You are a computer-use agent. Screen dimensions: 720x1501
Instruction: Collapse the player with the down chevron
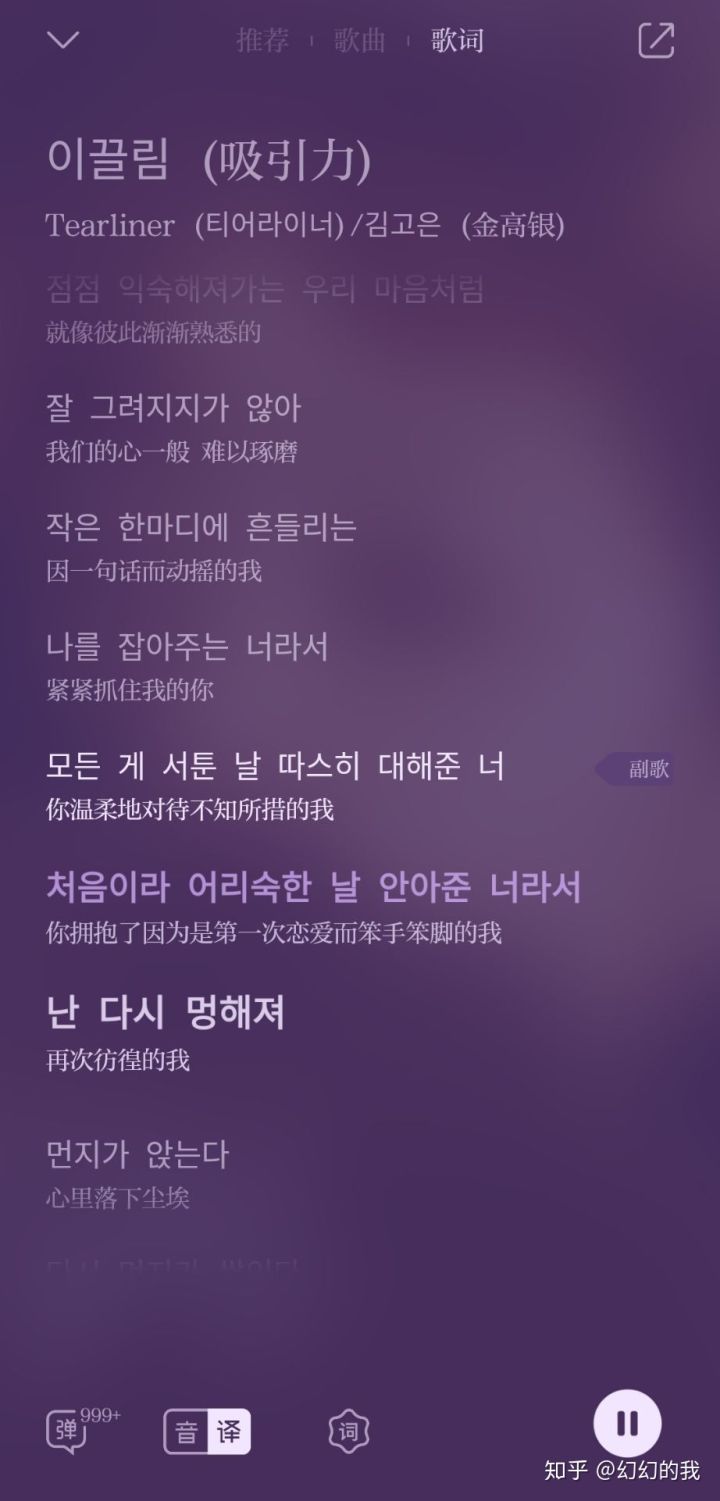pyautogui.click(x=63, y=40)
